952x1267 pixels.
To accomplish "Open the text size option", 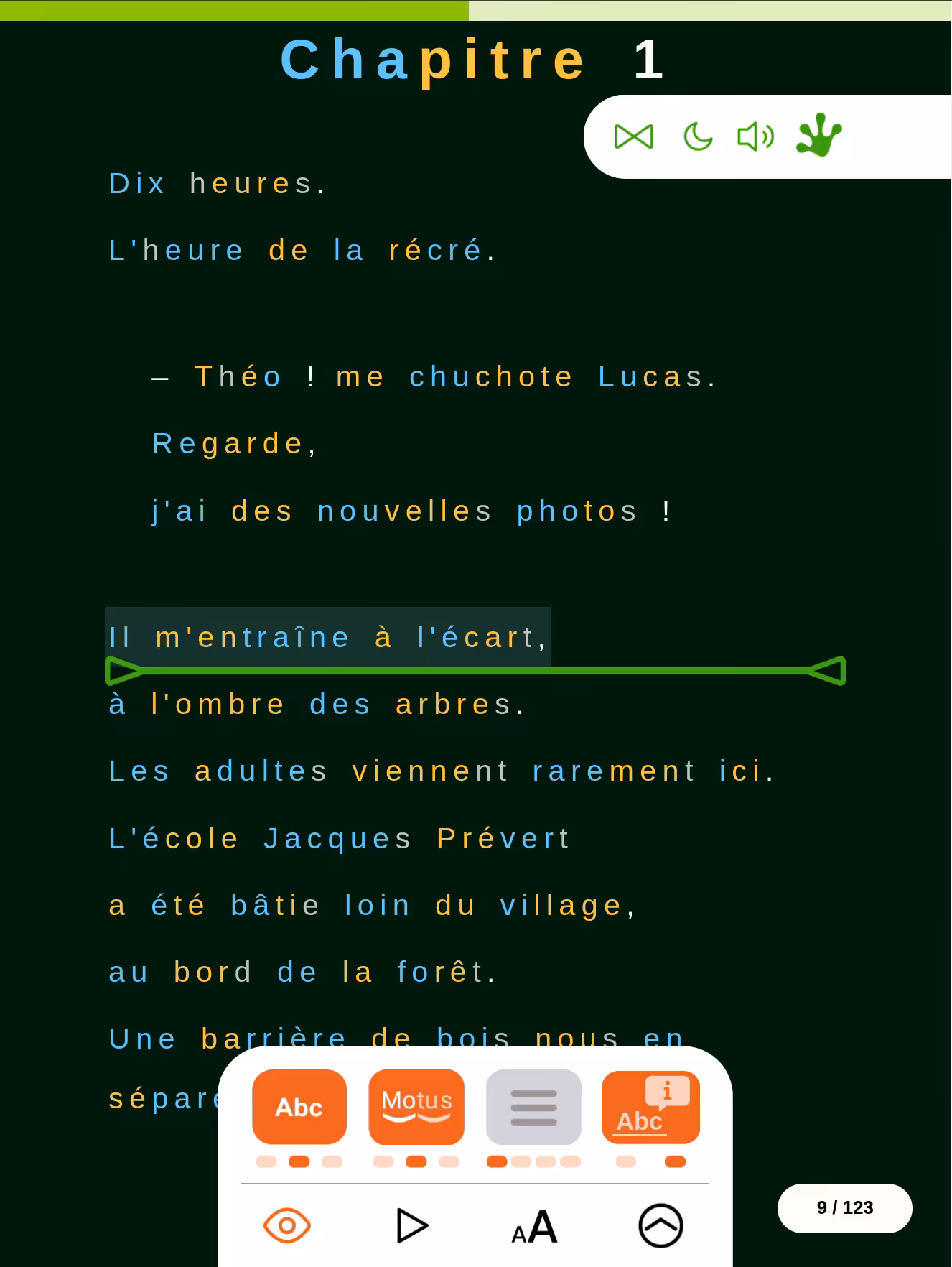I will click(x=534, y=1227).
